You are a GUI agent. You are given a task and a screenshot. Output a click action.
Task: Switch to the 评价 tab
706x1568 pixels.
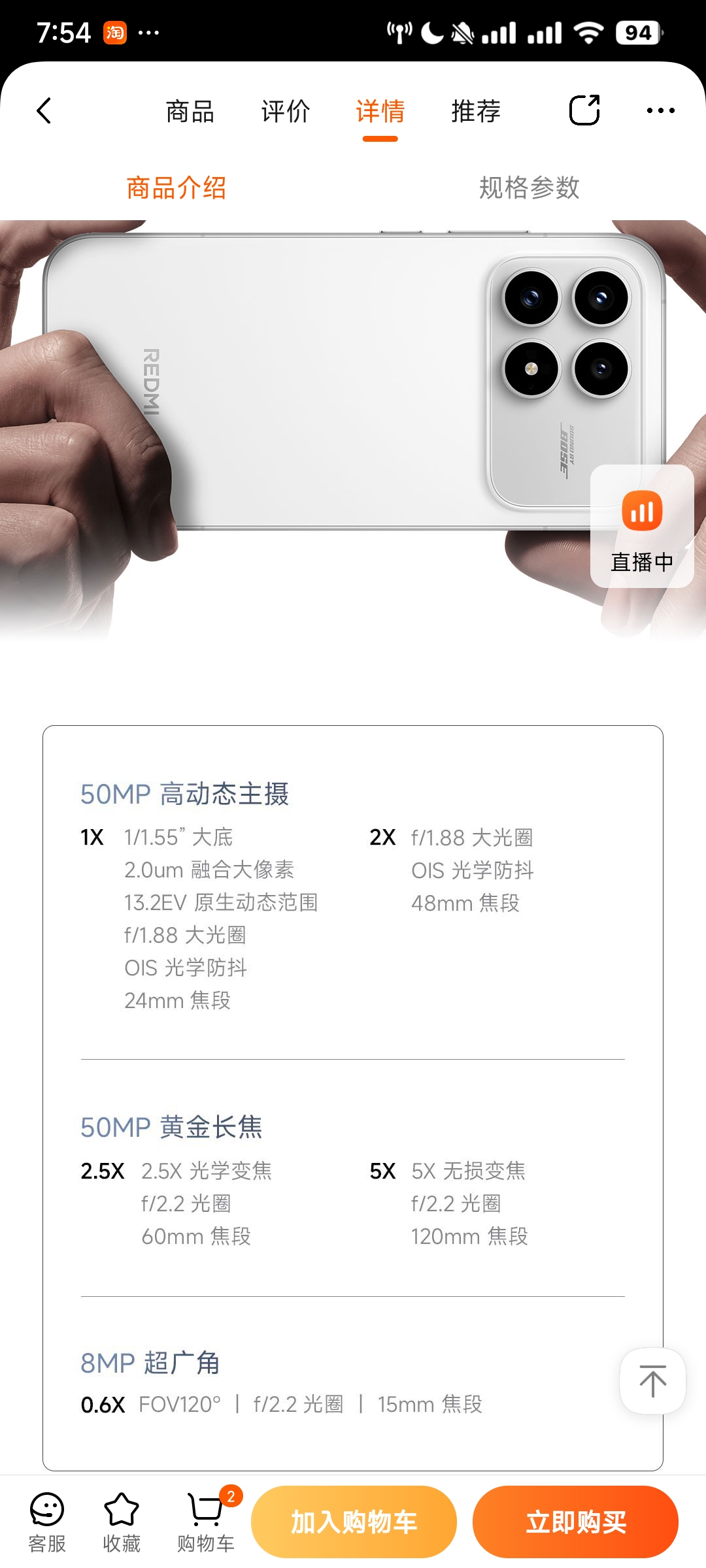[285, 112]
